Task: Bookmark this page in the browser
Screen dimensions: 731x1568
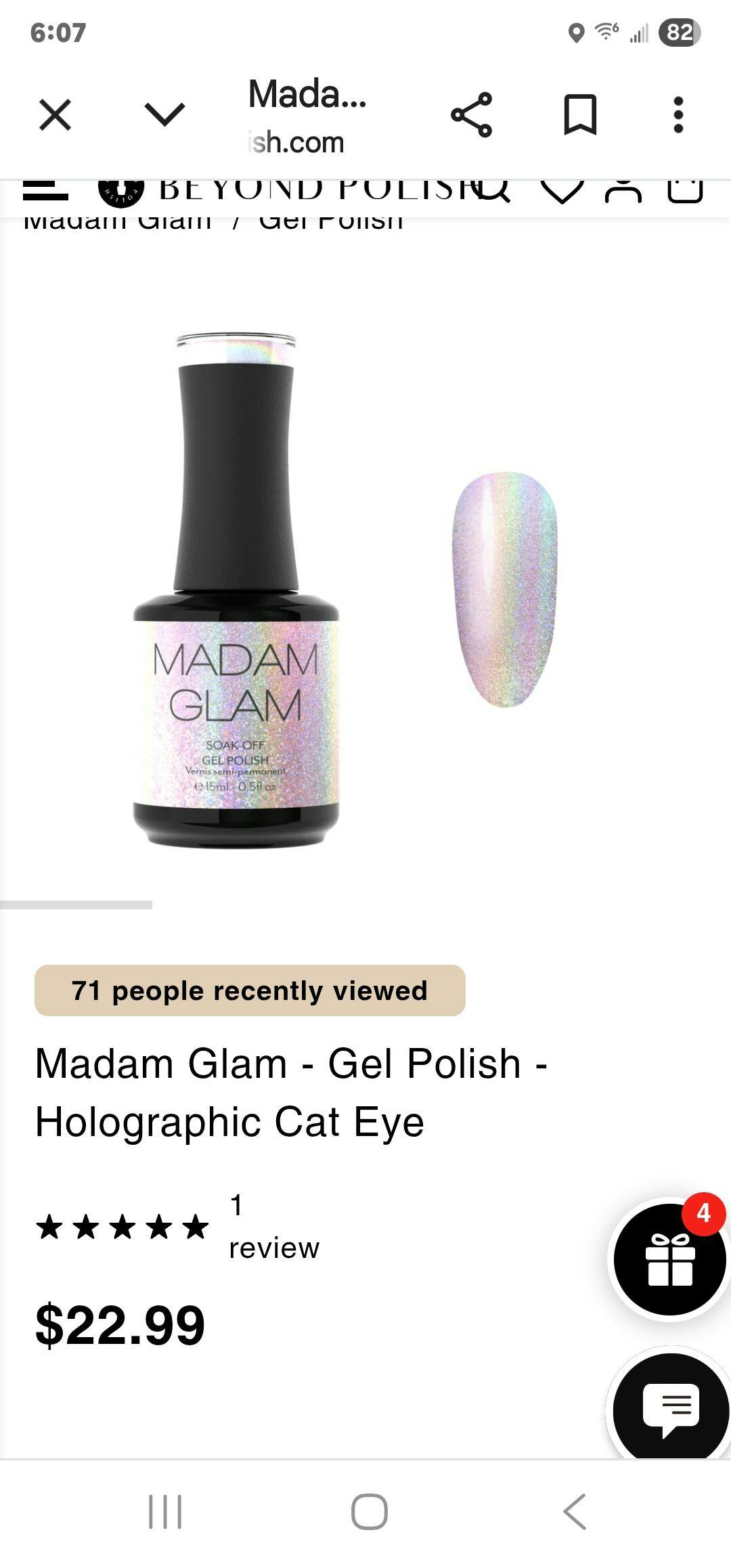Action: click(580, 114)
